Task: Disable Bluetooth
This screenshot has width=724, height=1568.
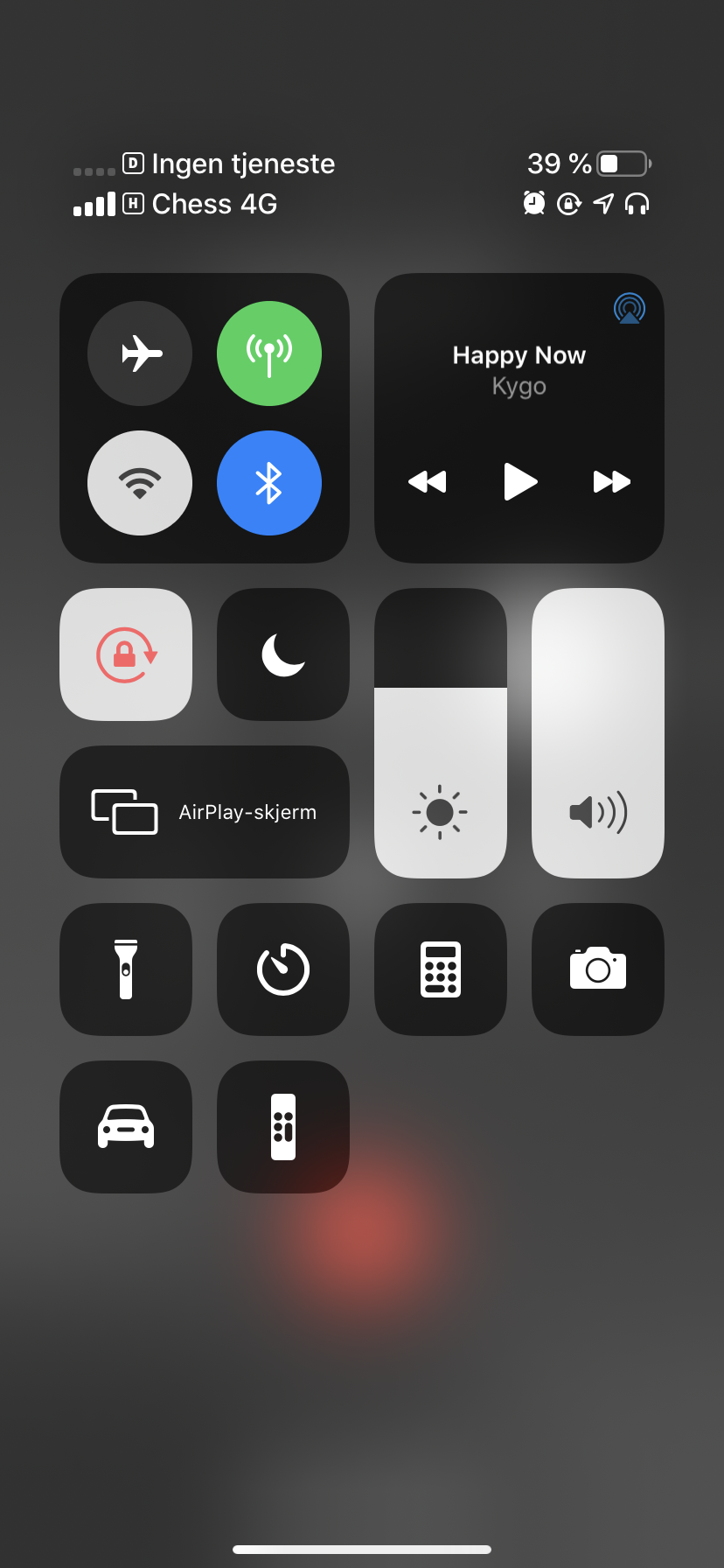Action: point(269,483)
